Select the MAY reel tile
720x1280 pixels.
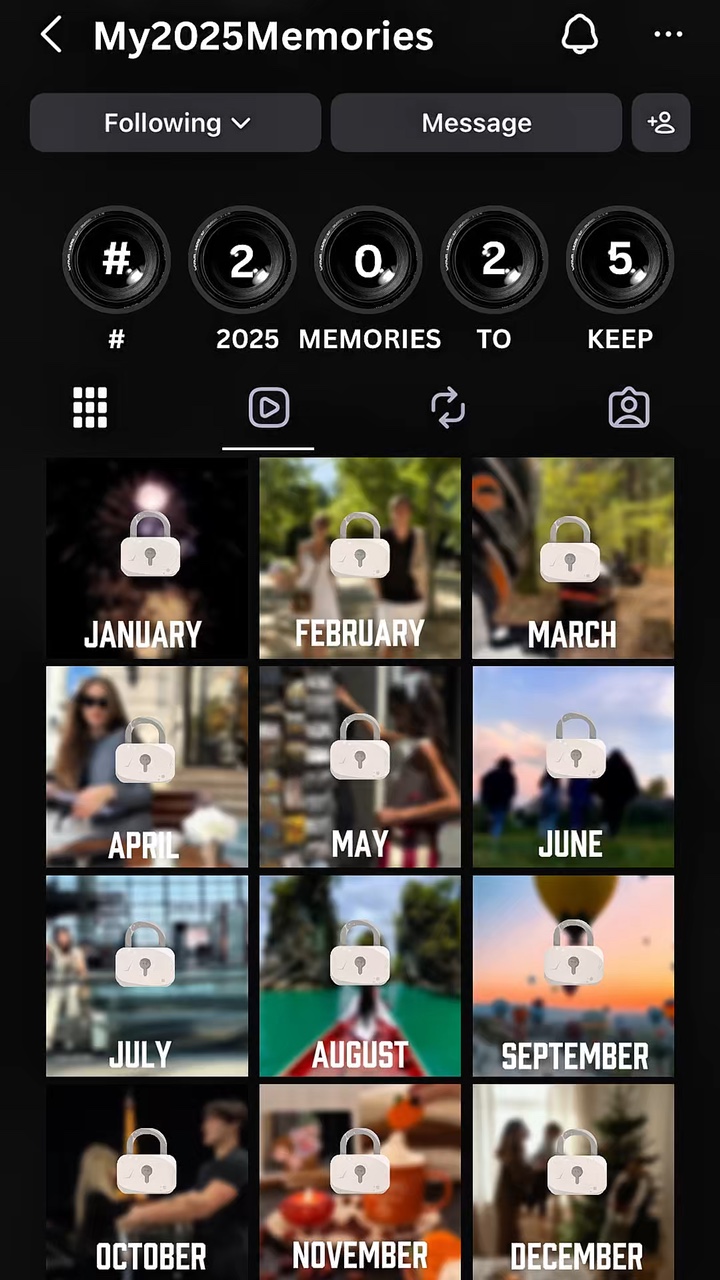[360, 767]
